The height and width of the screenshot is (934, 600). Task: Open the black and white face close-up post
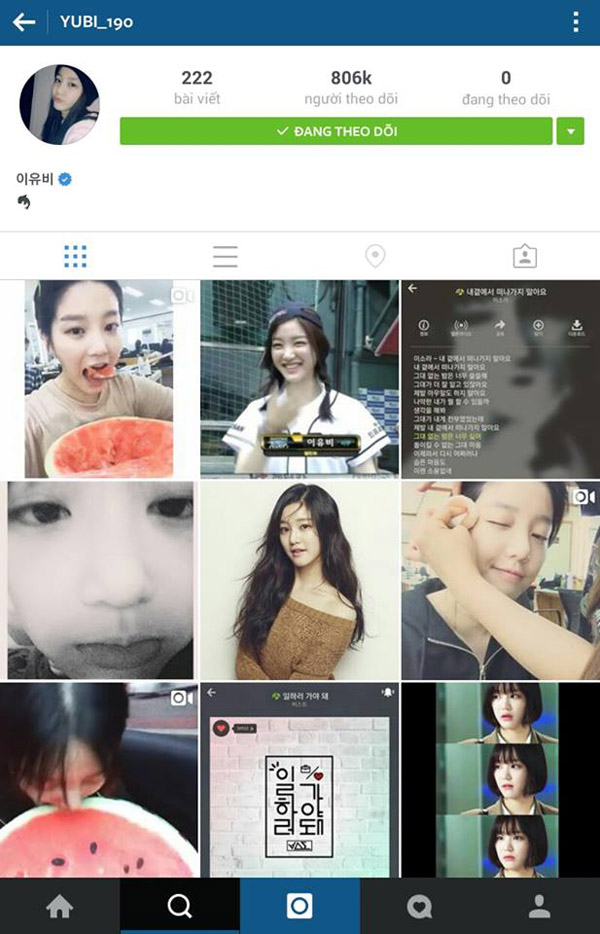point(99,580)
